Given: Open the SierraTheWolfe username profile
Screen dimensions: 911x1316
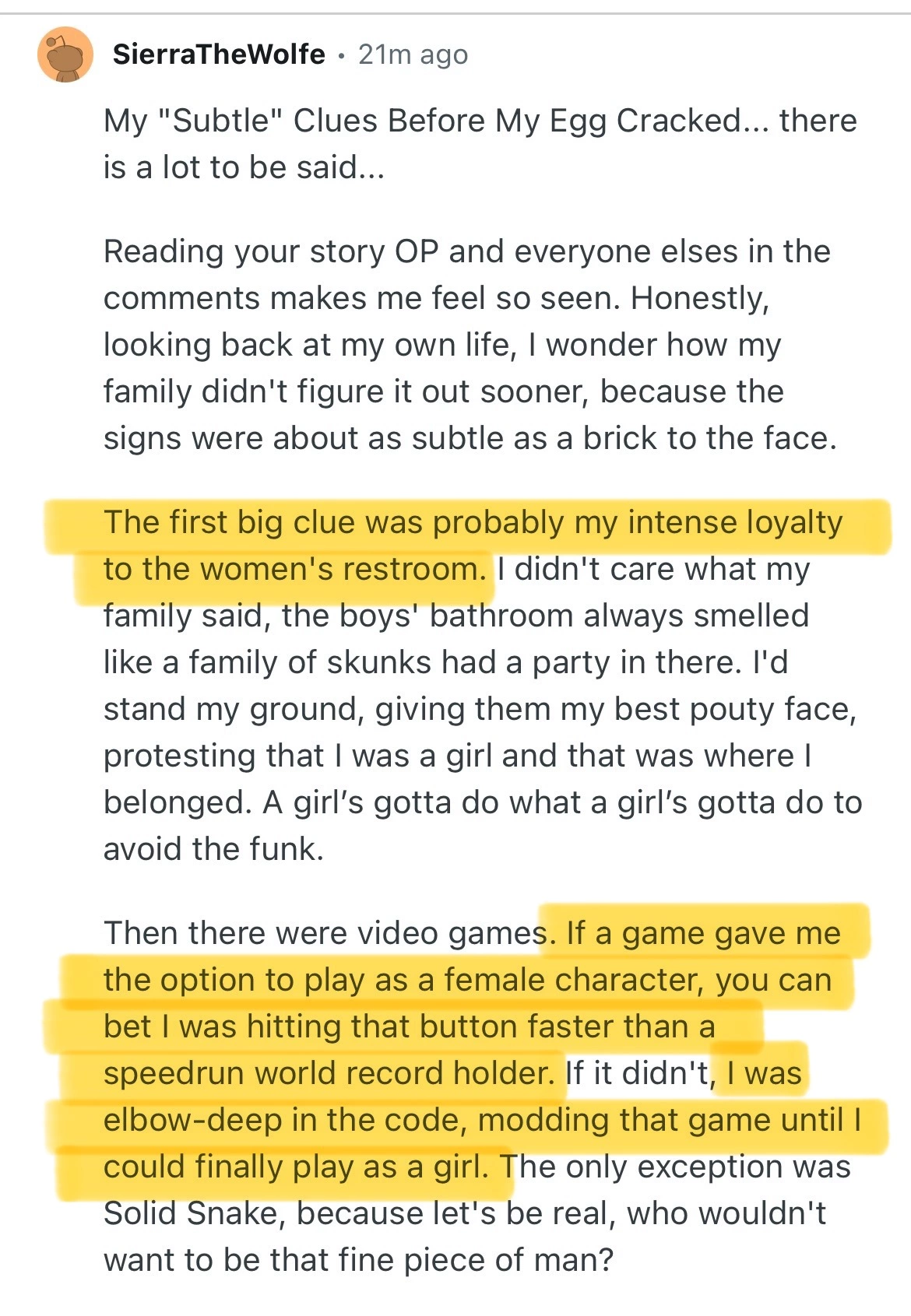Looking at the screenshot, I should pos(219,54).
